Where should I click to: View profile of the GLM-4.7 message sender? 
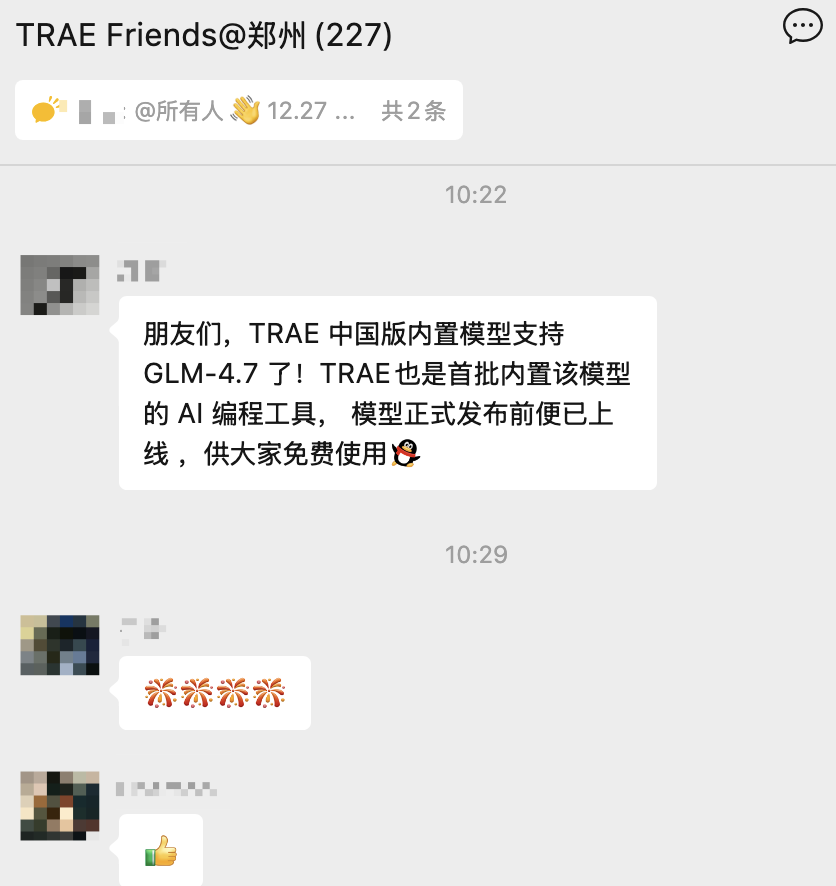coord(60,284)
